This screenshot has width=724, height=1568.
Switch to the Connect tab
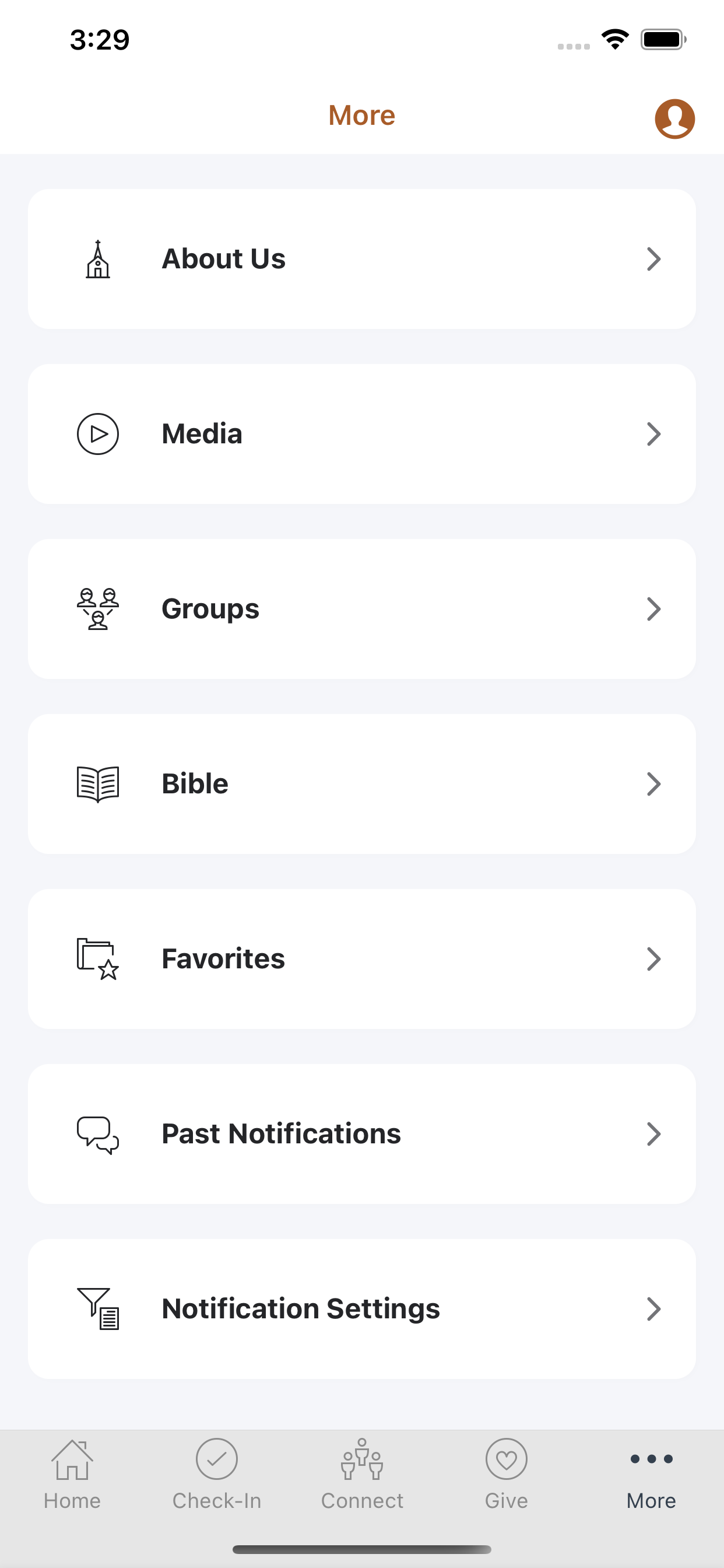pos(362,1474)
